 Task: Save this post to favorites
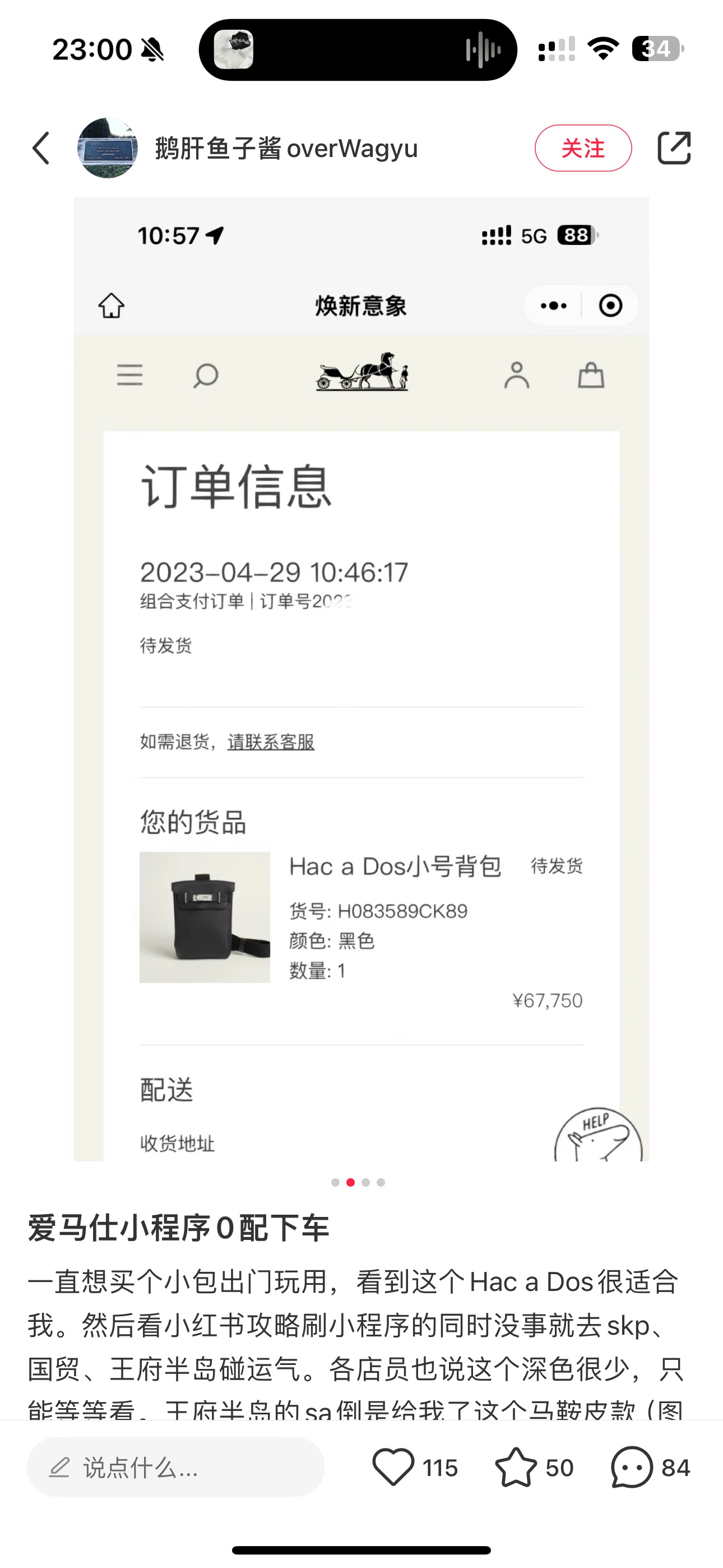(x=516, y=1468)
